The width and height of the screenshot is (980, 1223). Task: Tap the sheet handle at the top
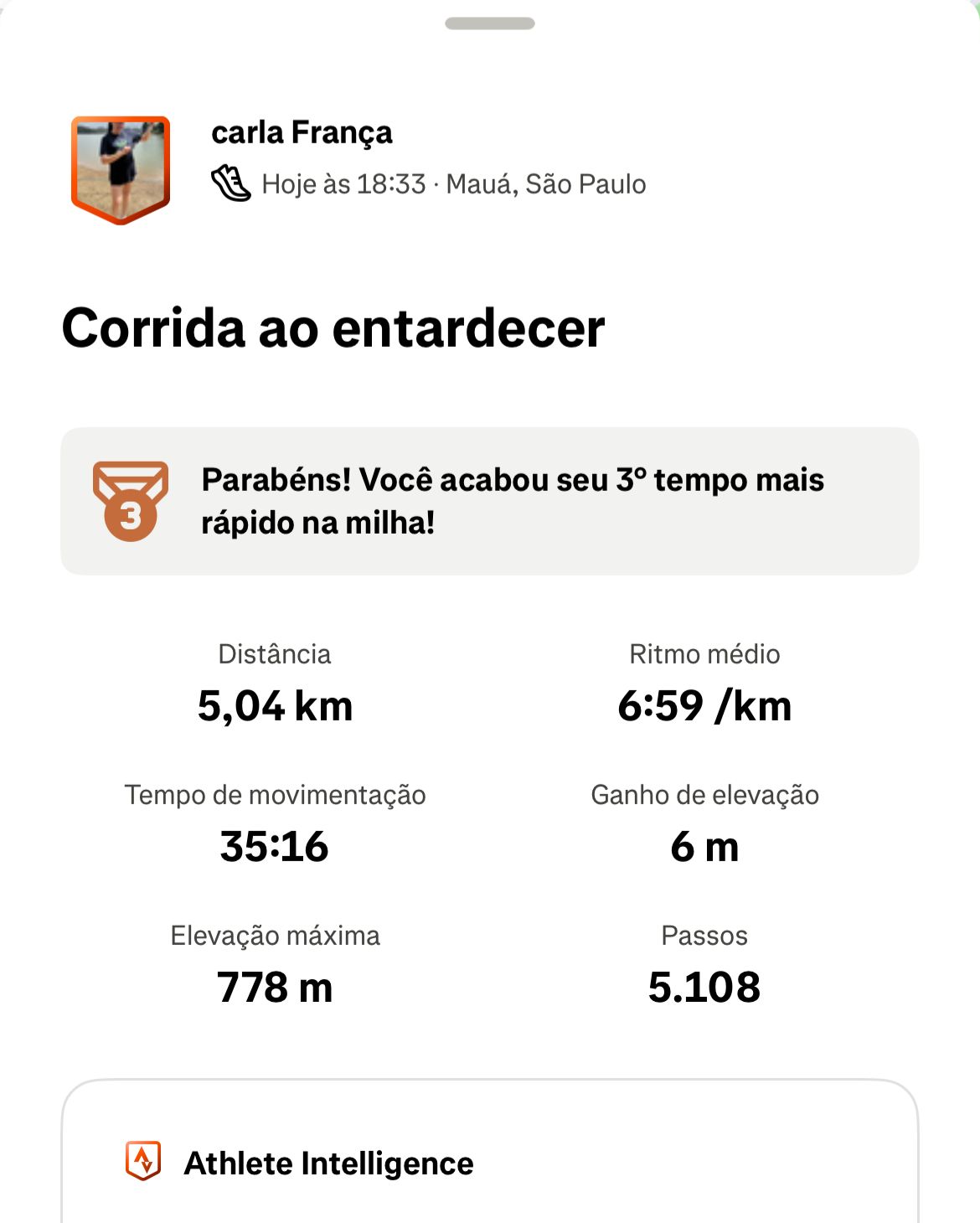coord(490,23)
